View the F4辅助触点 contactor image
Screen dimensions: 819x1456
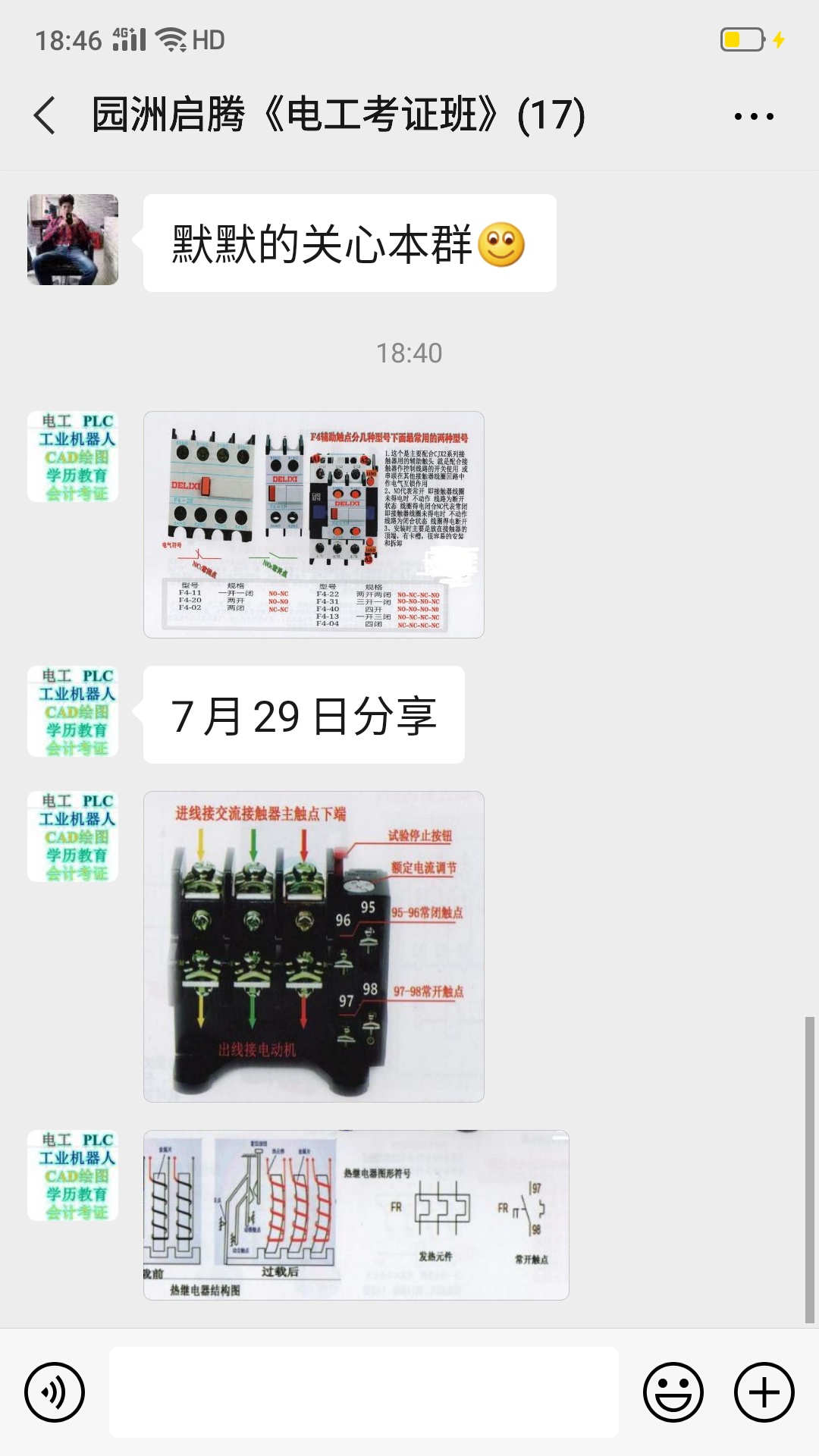314,525
